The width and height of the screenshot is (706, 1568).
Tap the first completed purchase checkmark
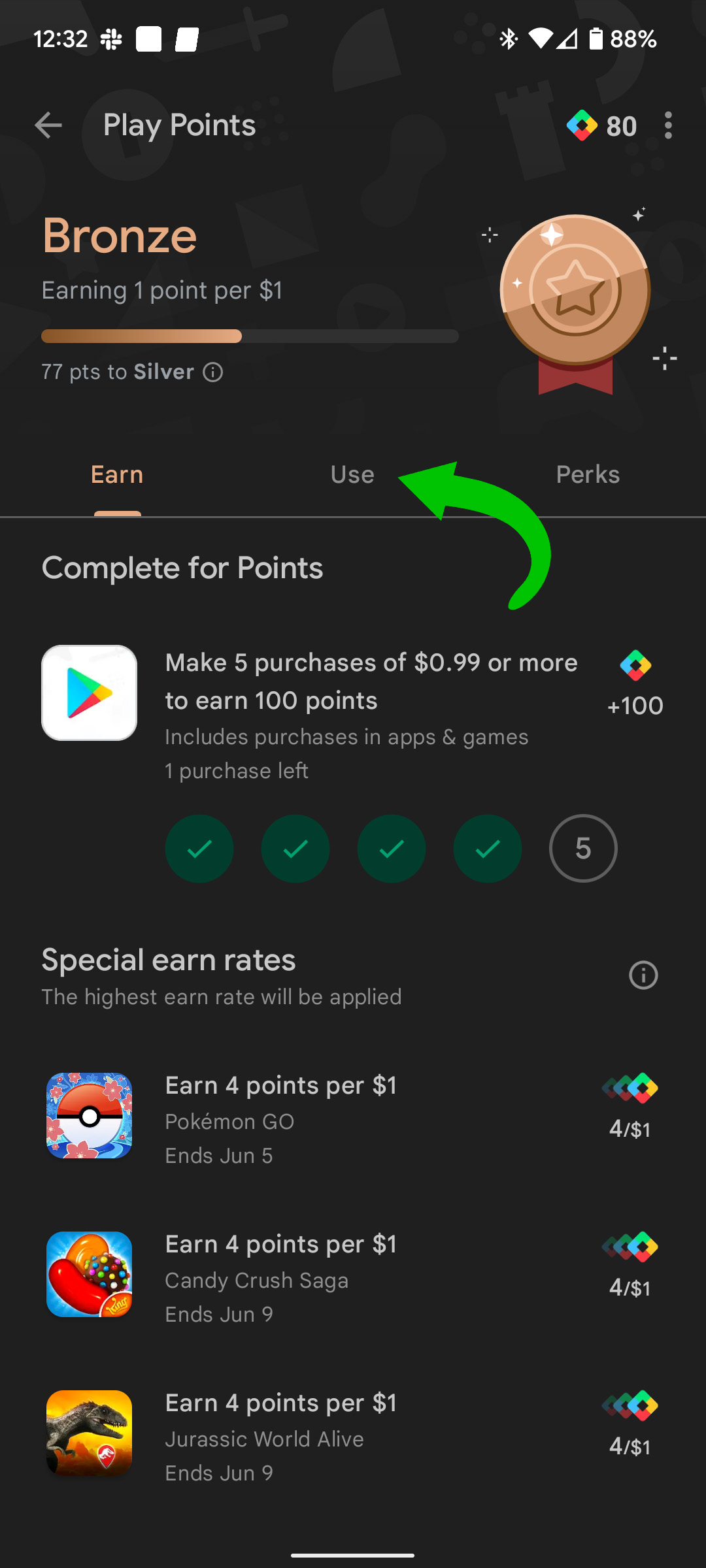click(199, 848)
